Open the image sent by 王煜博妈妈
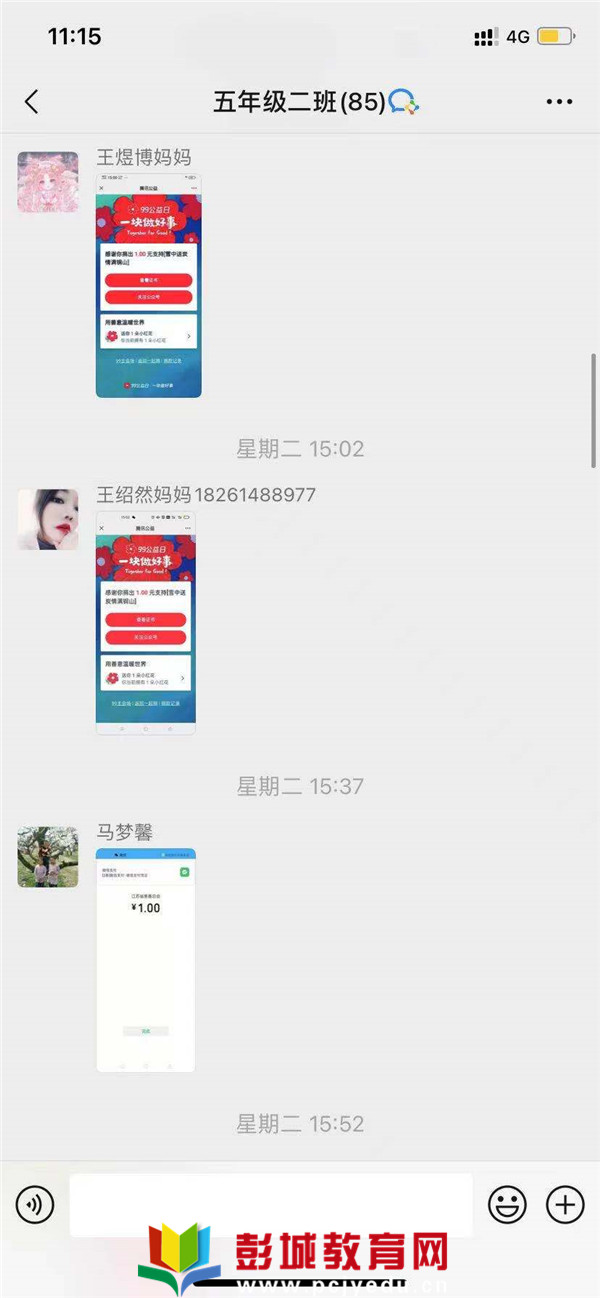The height and width of the screenshot is (1298, 600). click(x=148, y=288)
